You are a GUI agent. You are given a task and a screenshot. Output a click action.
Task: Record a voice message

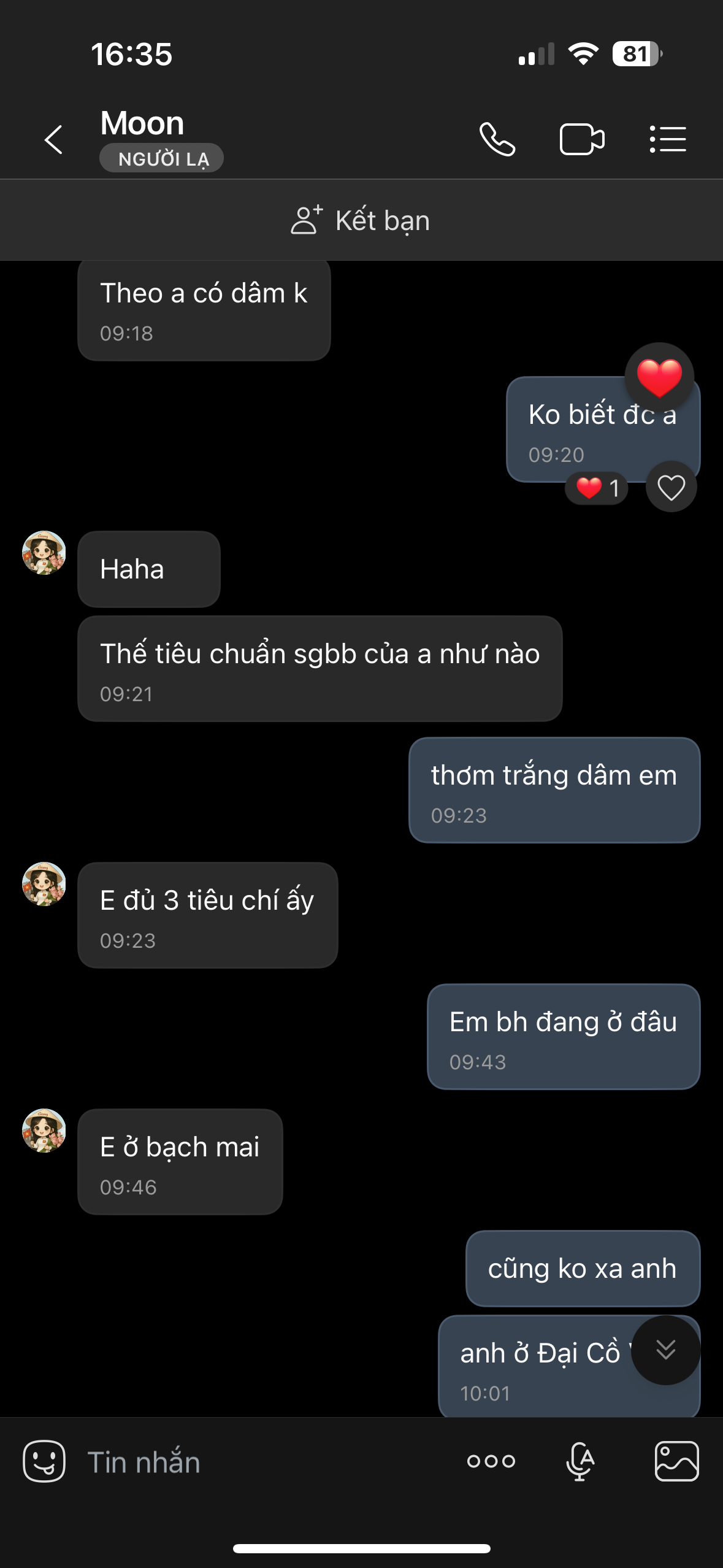click(x=580, y=1461)
